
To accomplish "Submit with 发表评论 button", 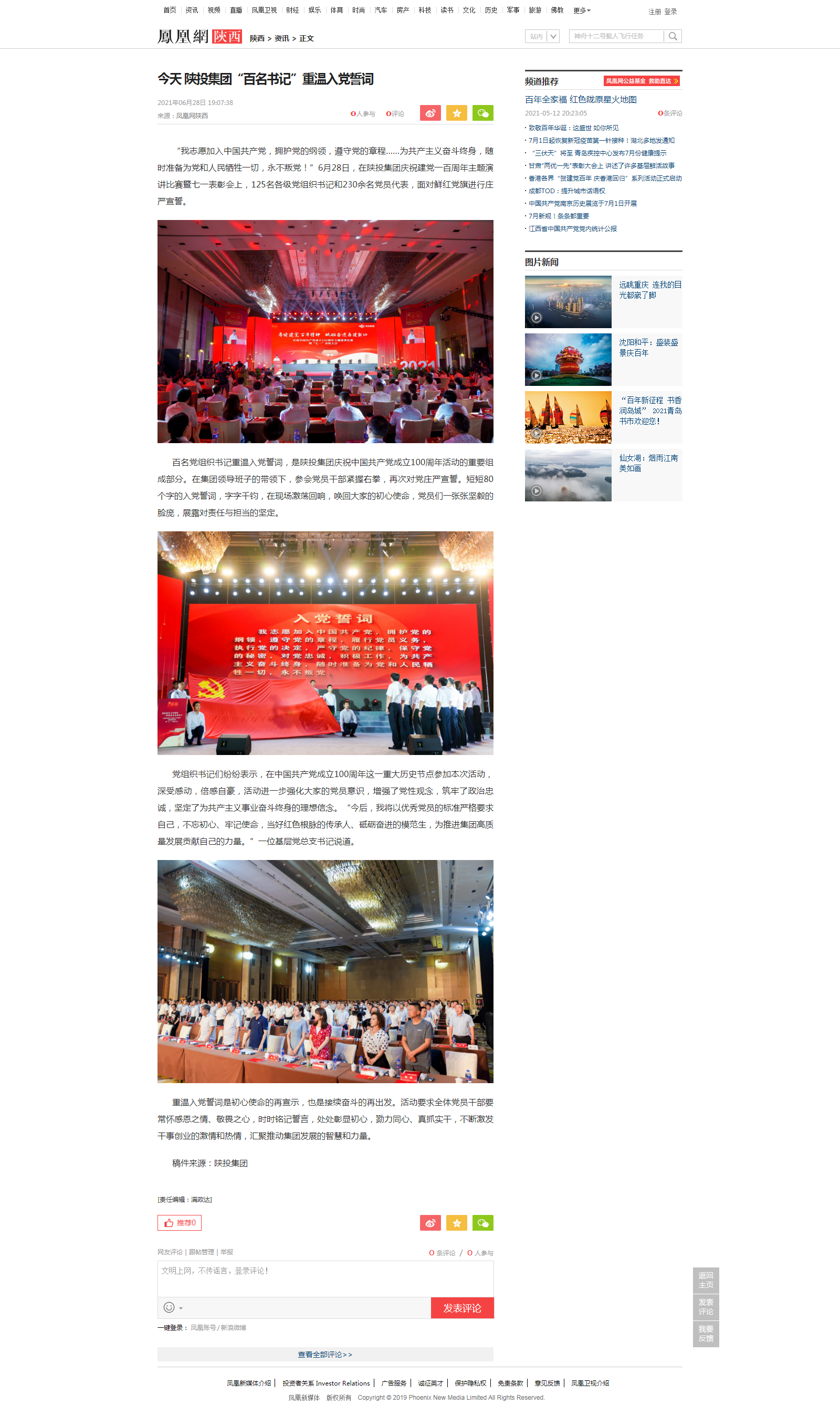I will point(462,1308).
